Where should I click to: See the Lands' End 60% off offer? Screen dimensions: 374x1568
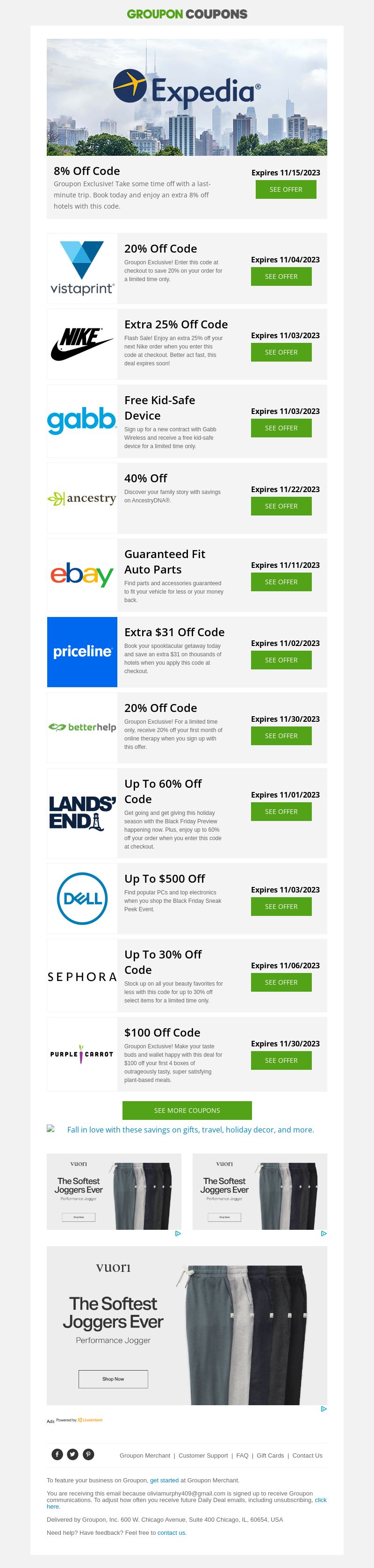(281, 812)
